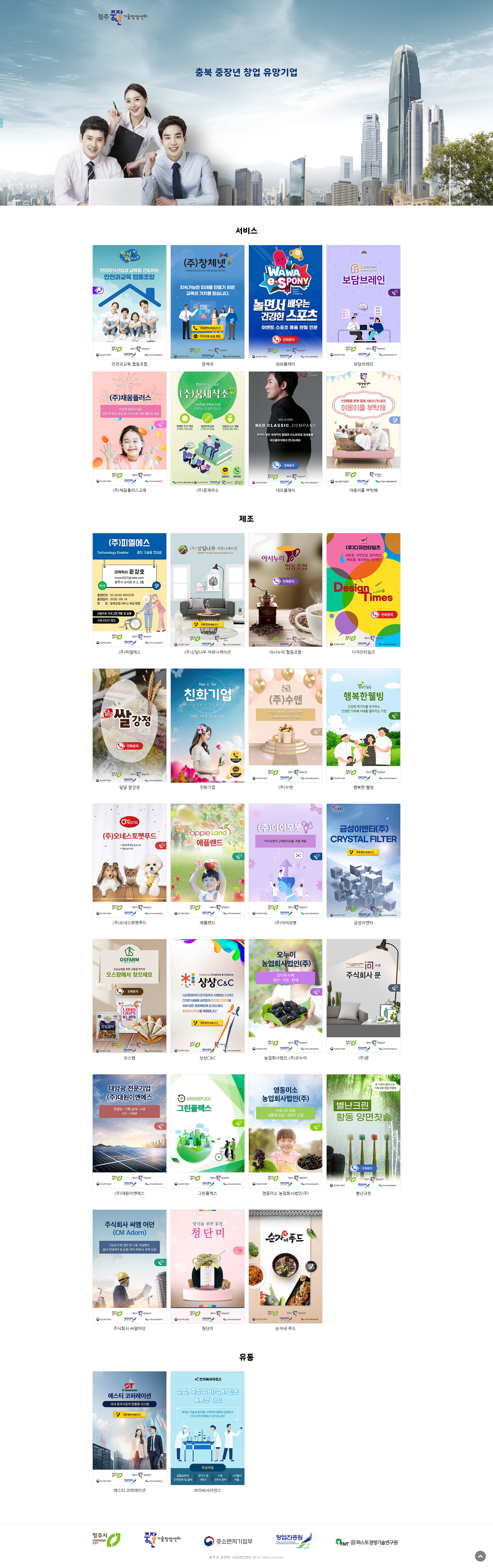This screenshot has width=493, height=1568.
Task: Open the 상상C&C card
Action: point(207,995)
